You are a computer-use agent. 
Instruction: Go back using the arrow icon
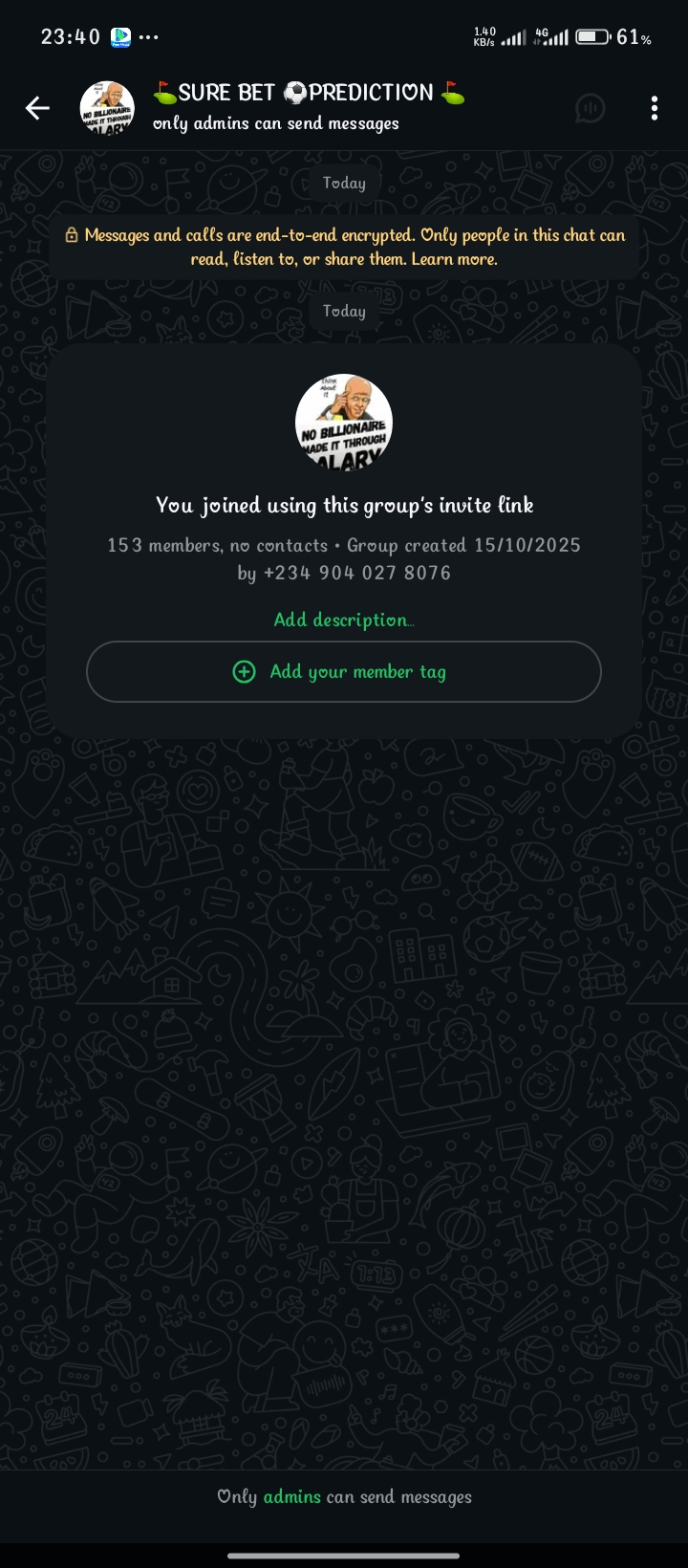(37, 108)
